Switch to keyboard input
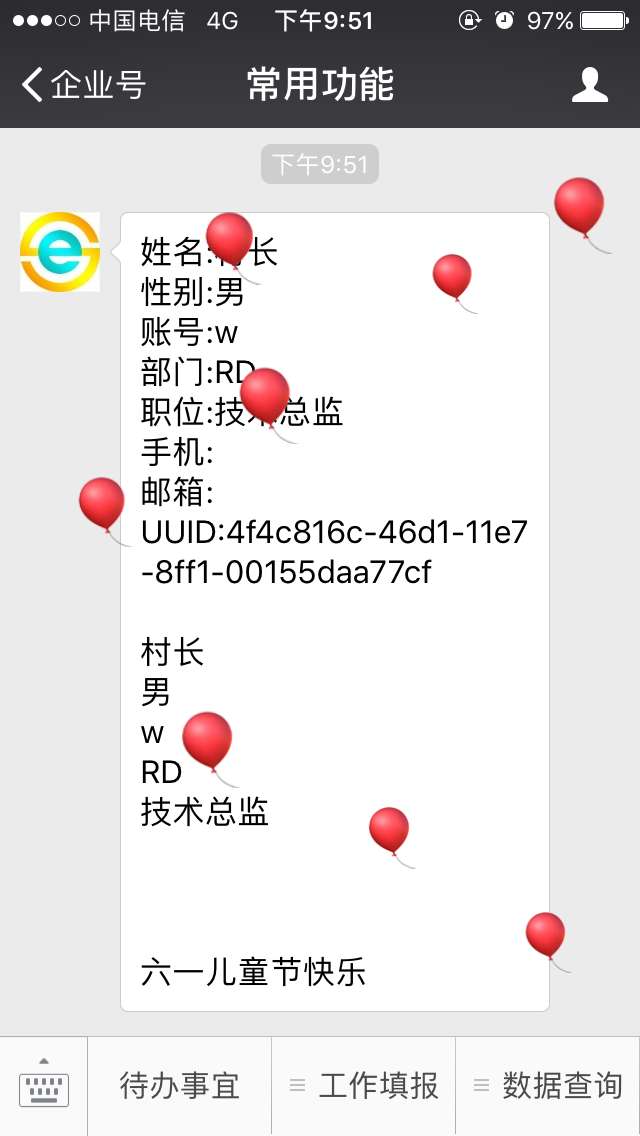 [x=43, y=1085]
